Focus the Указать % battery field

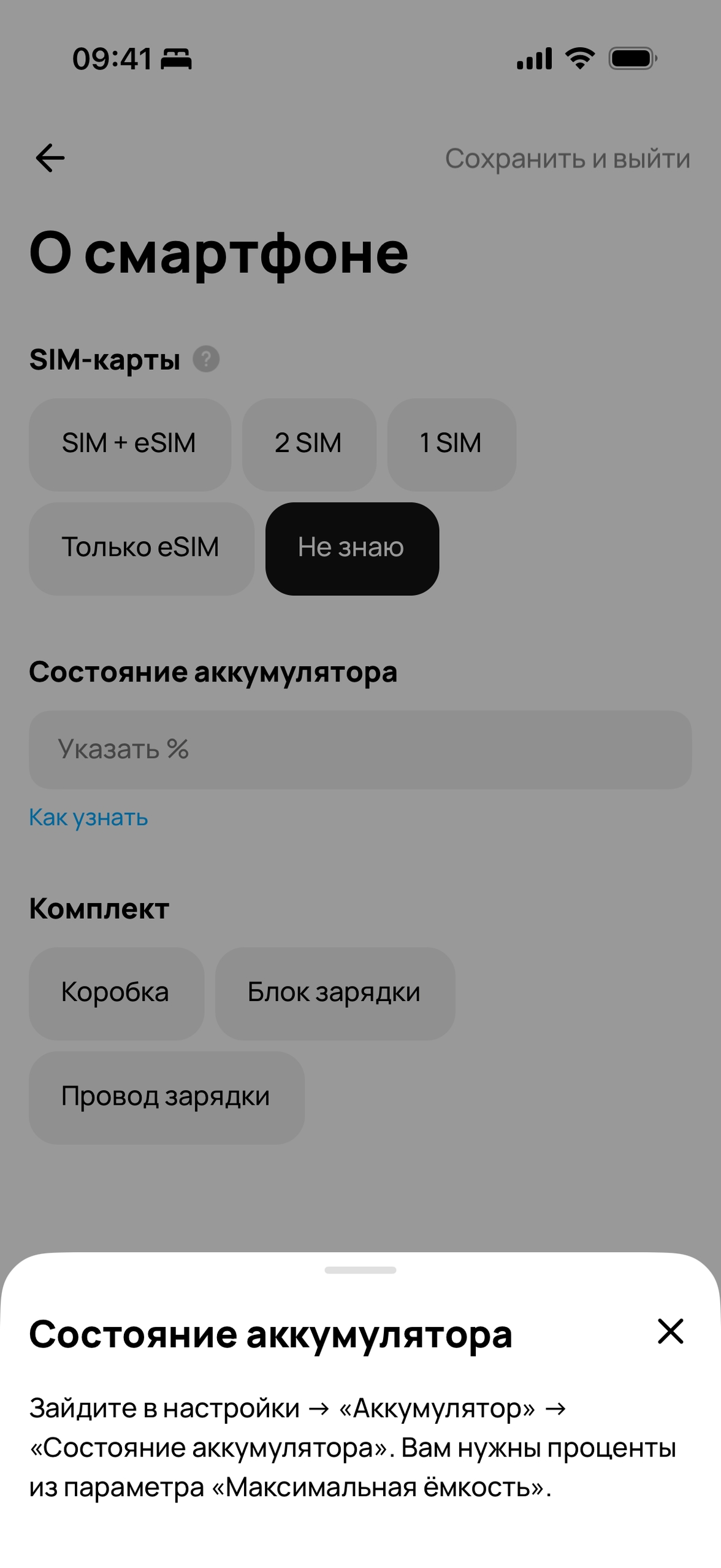click(360, 749)
